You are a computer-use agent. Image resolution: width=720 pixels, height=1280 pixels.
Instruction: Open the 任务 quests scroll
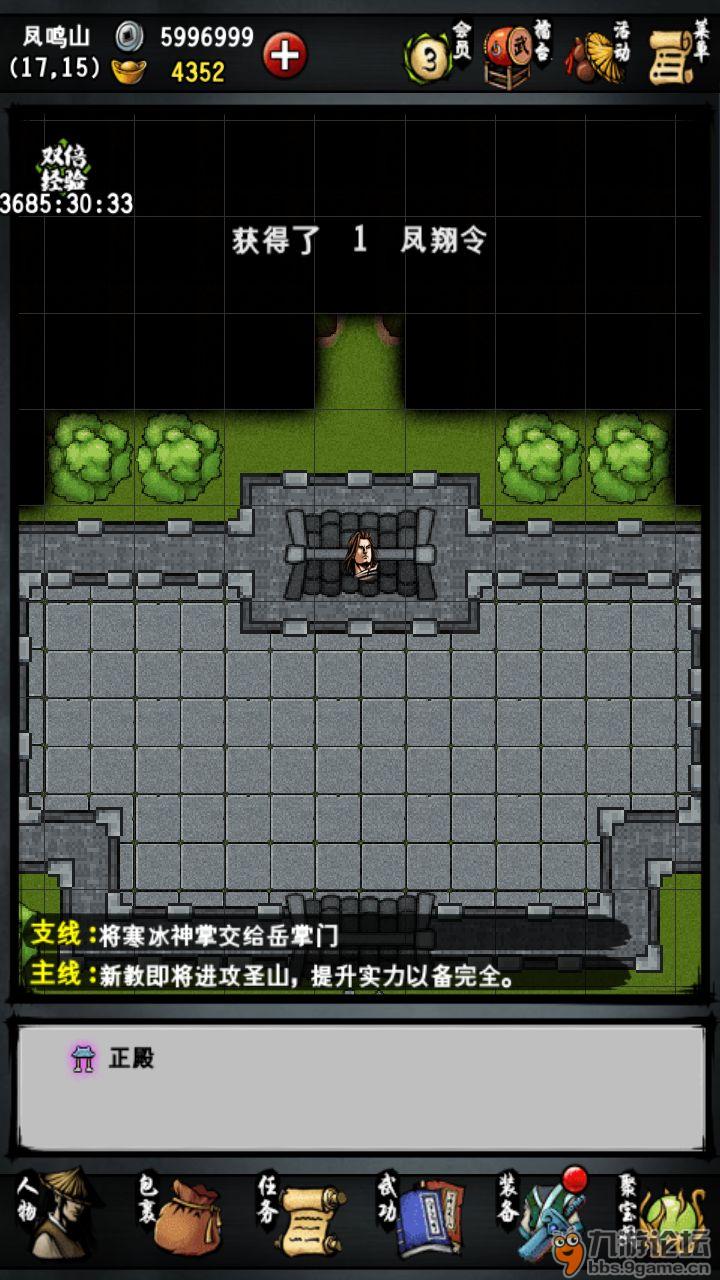pyautogui.click(x=300, y=1213)
